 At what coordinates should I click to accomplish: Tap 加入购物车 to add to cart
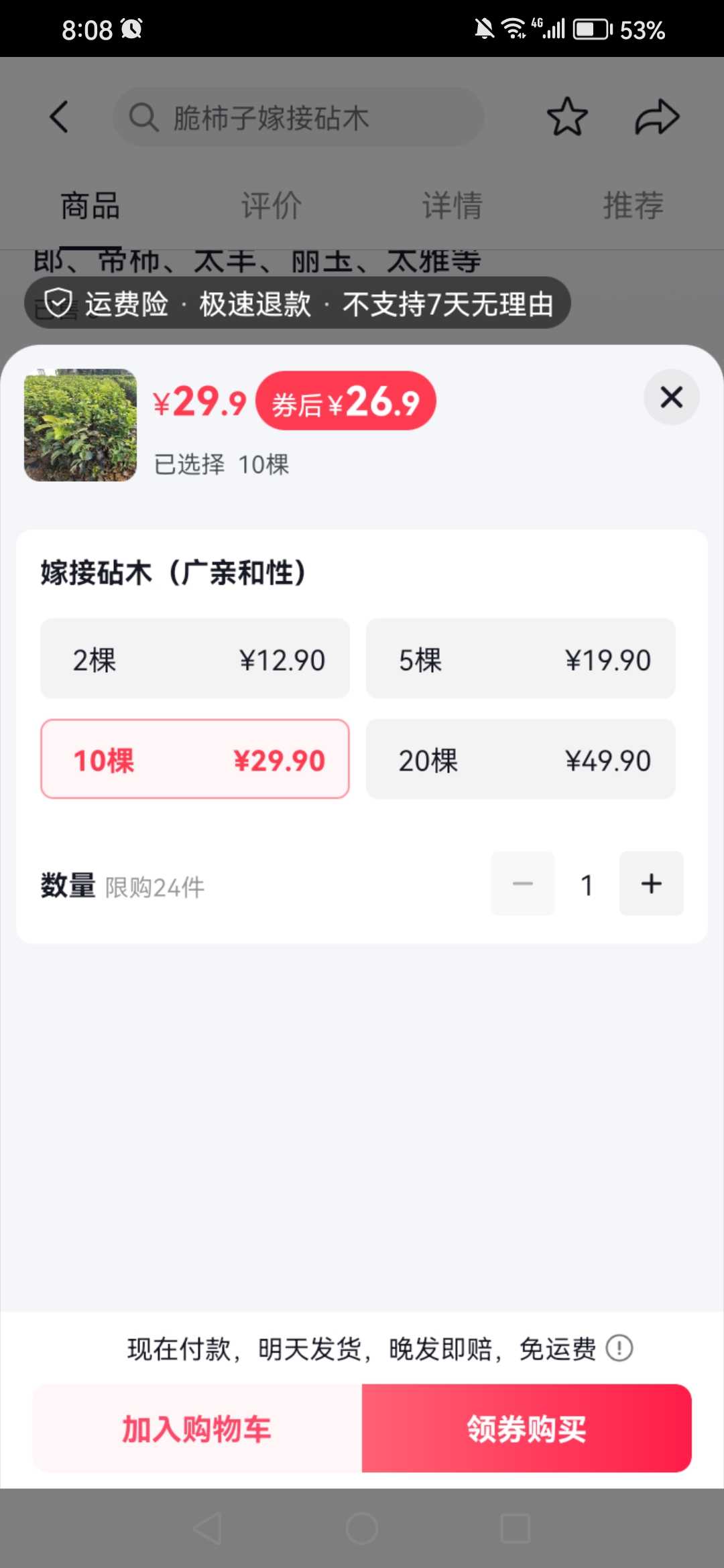(197, 1429)
